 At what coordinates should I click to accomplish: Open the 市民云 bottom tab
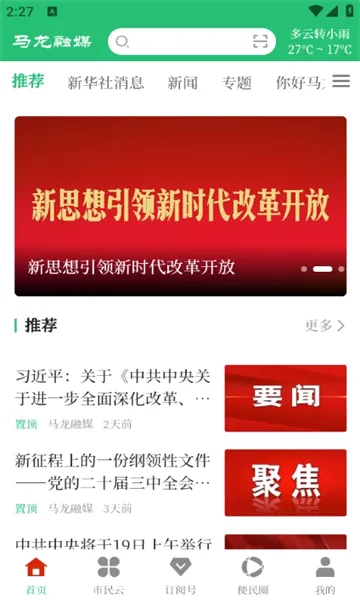(108, 575)
